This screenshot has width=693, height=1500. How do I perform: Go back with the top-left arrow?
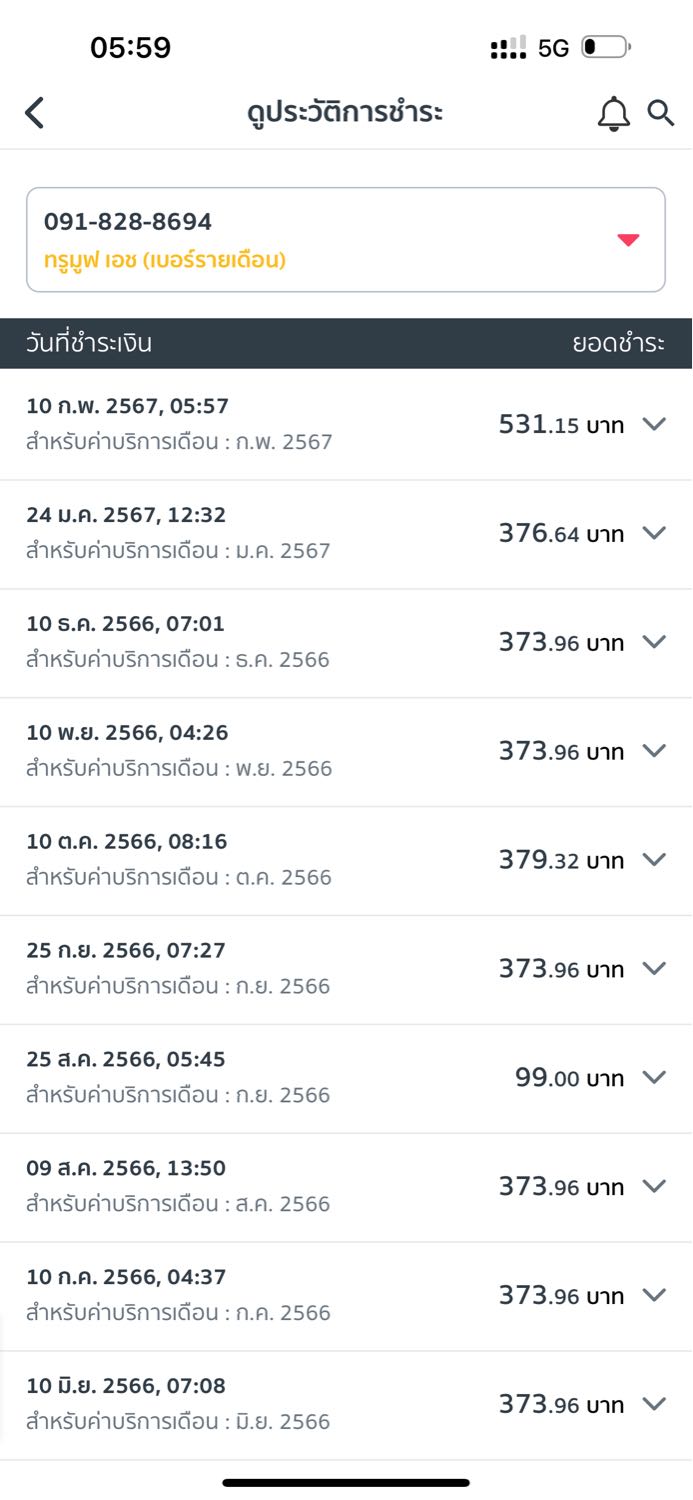[x=35, y=113]
